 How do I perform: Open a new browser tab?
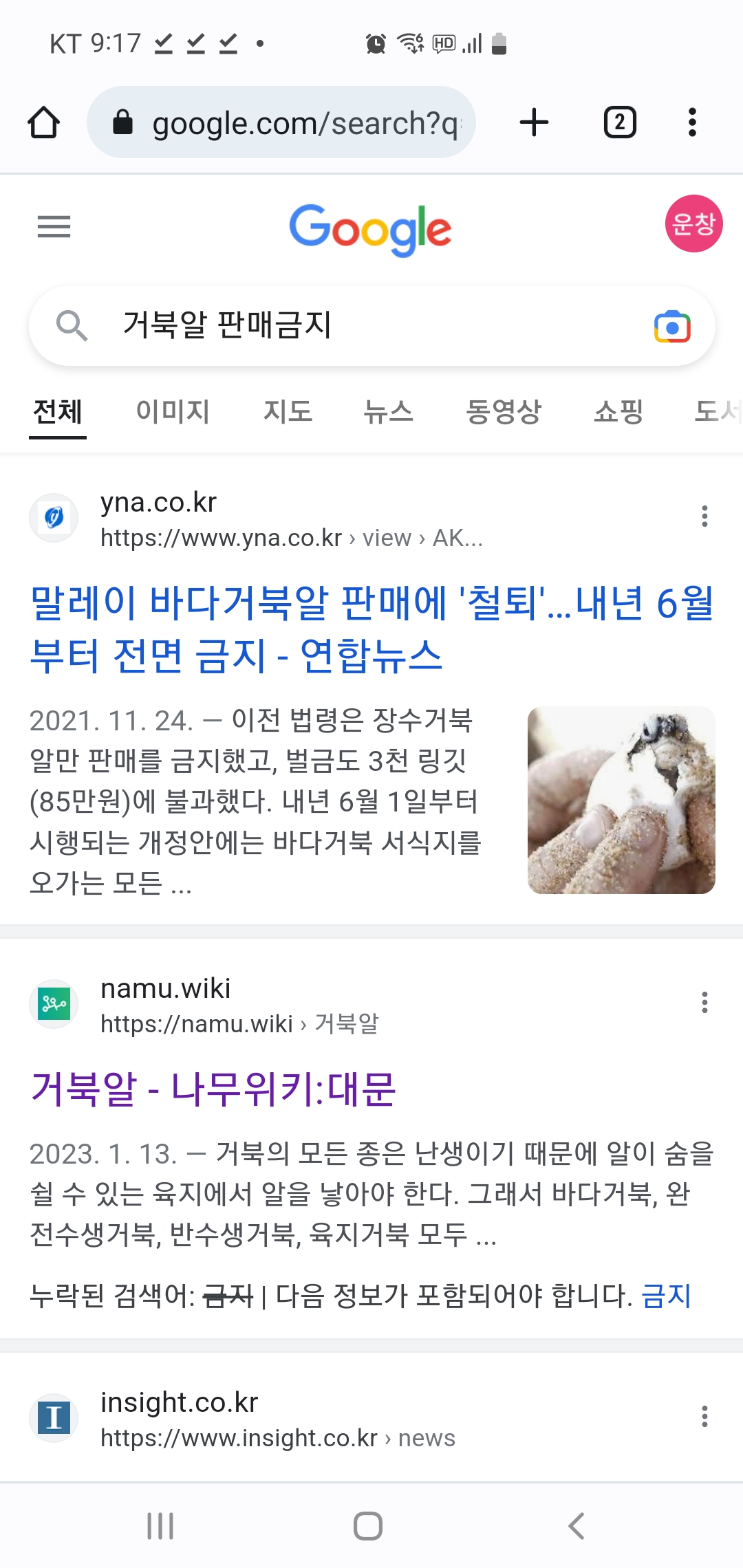534,122
